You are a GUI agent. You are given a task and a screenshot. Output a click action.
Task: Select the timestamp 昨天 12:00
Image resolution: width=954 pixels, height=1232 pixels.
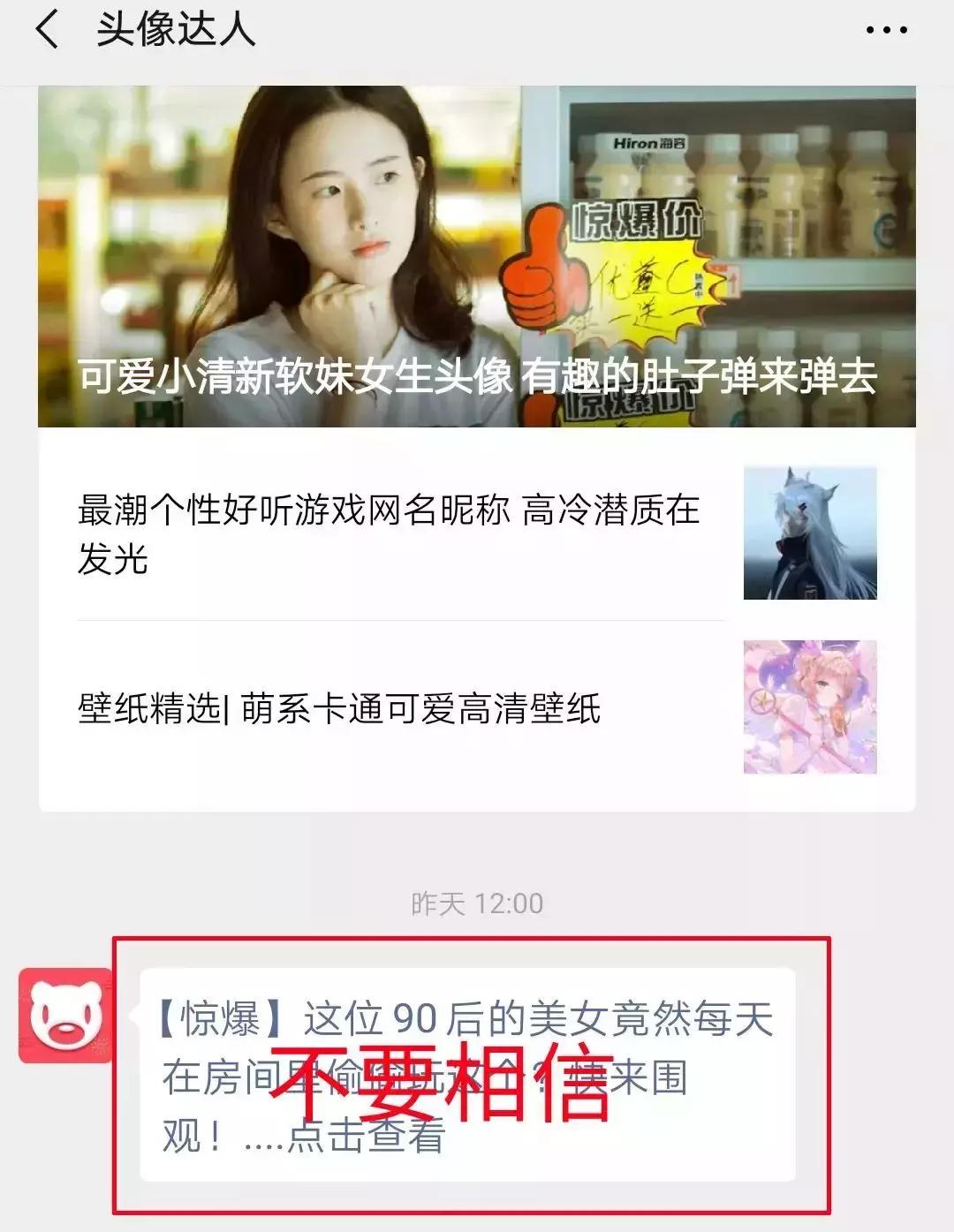(x=477, y=903)
